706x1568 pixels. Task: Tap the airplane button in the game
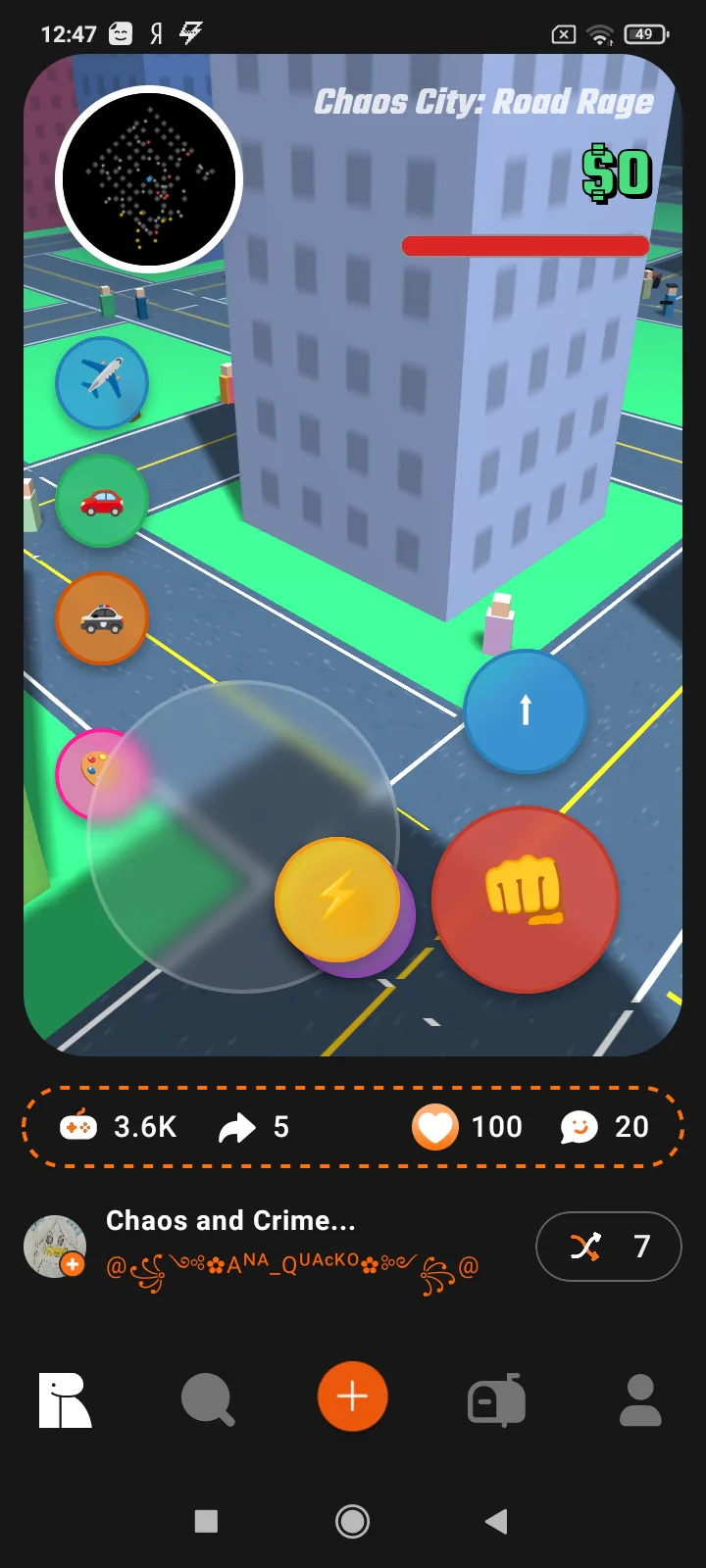(102, 382)
